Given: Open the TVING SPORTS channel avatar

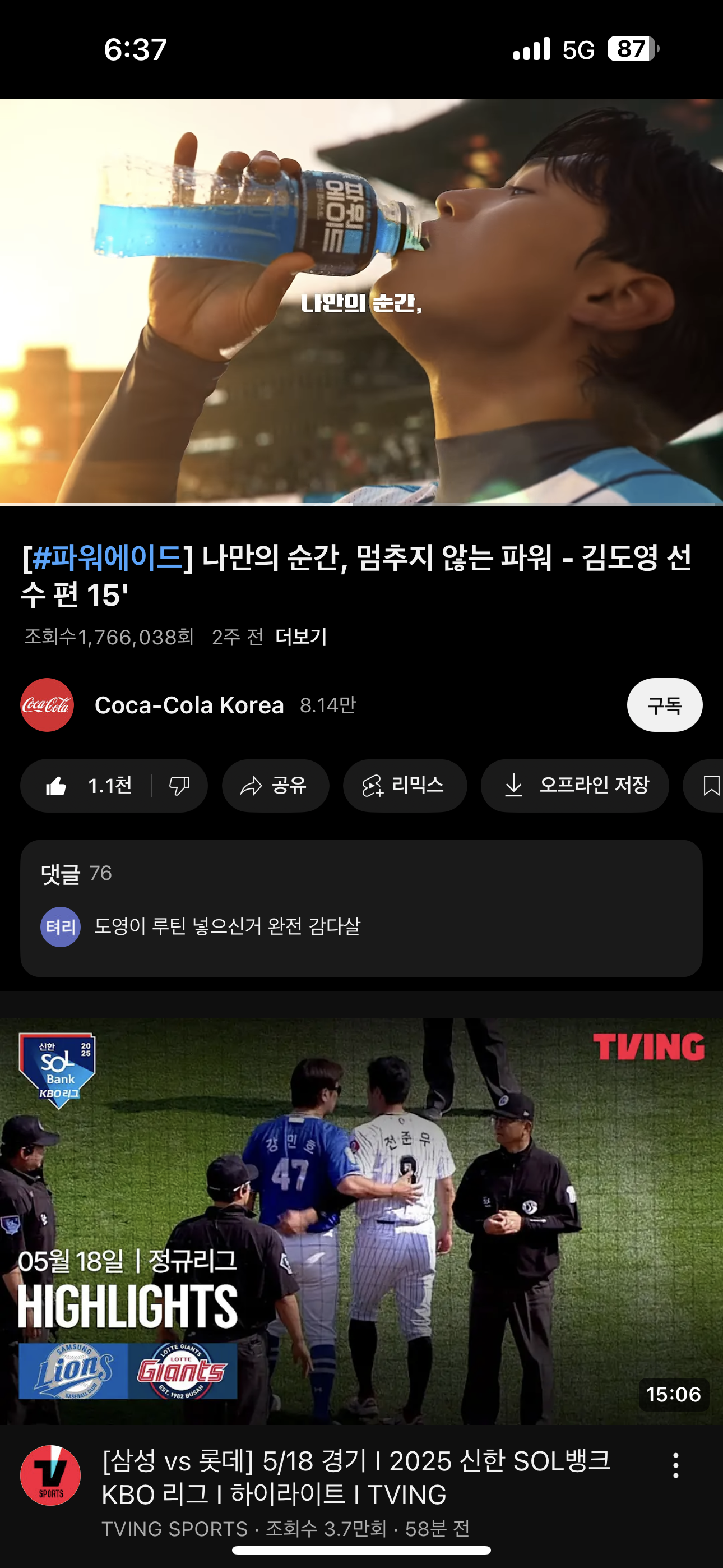Looking at the screenshot, I should (50, 1475).
